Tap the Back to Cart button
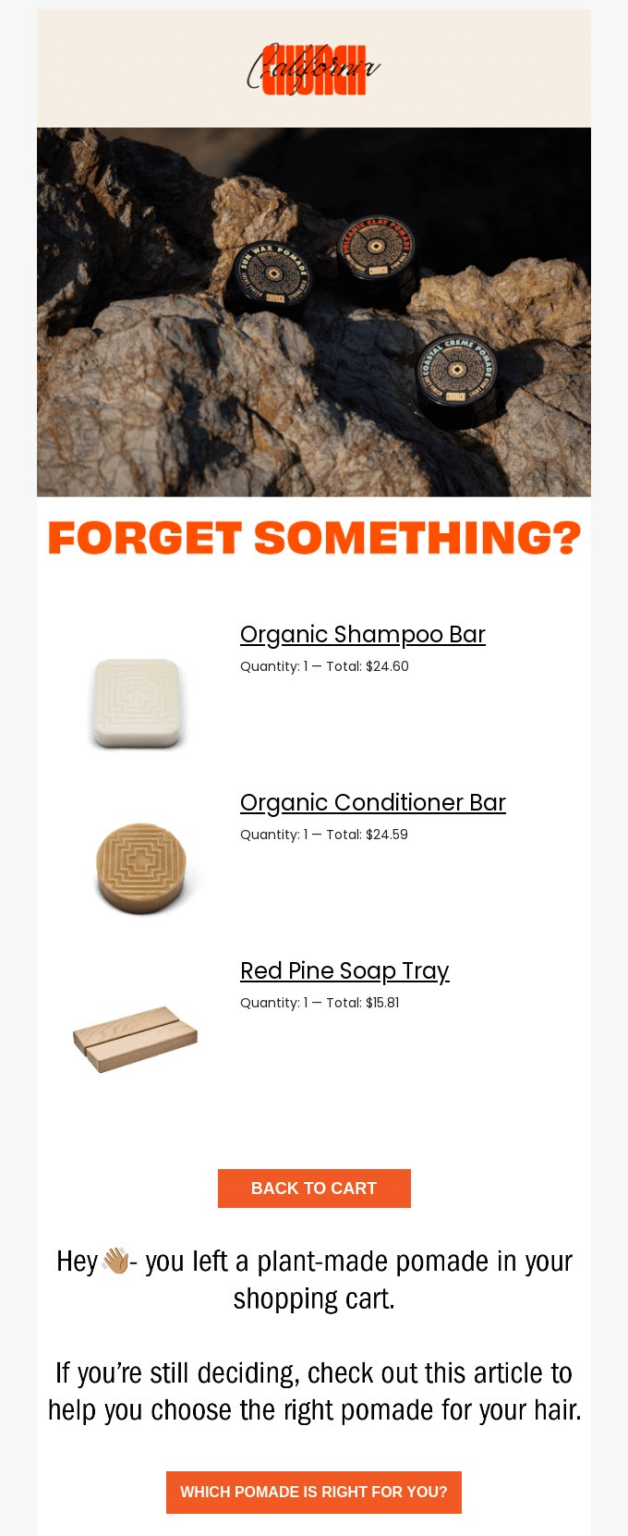628x1536 pixels. [x=314, y=1188]
